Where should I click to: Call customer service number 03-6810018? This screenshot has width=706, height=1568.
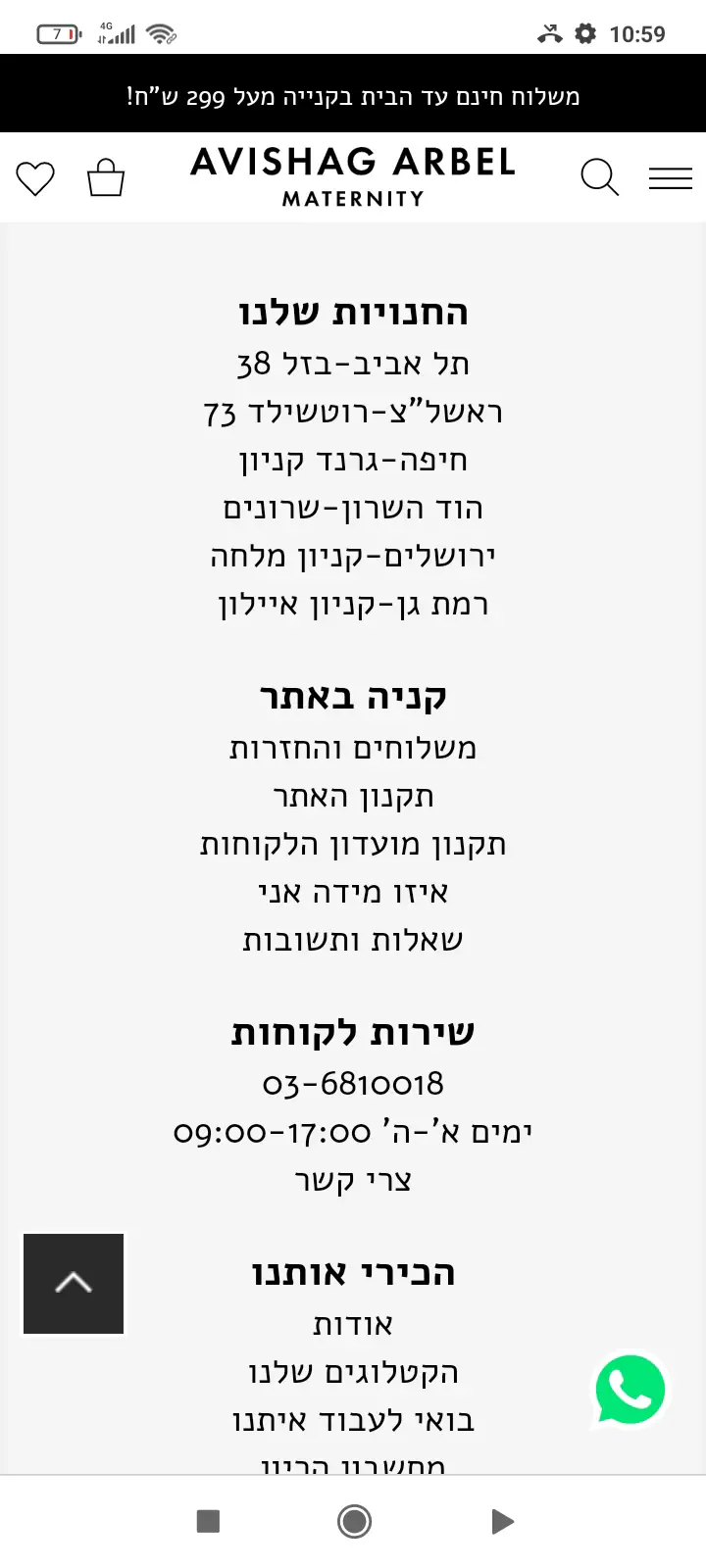(353, 1084)
